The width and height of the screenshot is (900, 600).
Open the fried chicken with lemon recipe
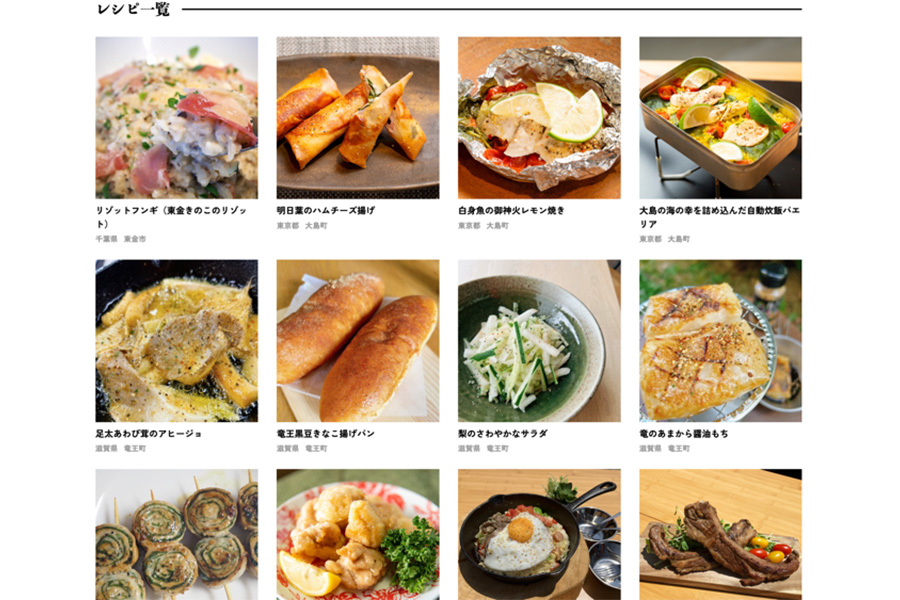pos(357,535)
